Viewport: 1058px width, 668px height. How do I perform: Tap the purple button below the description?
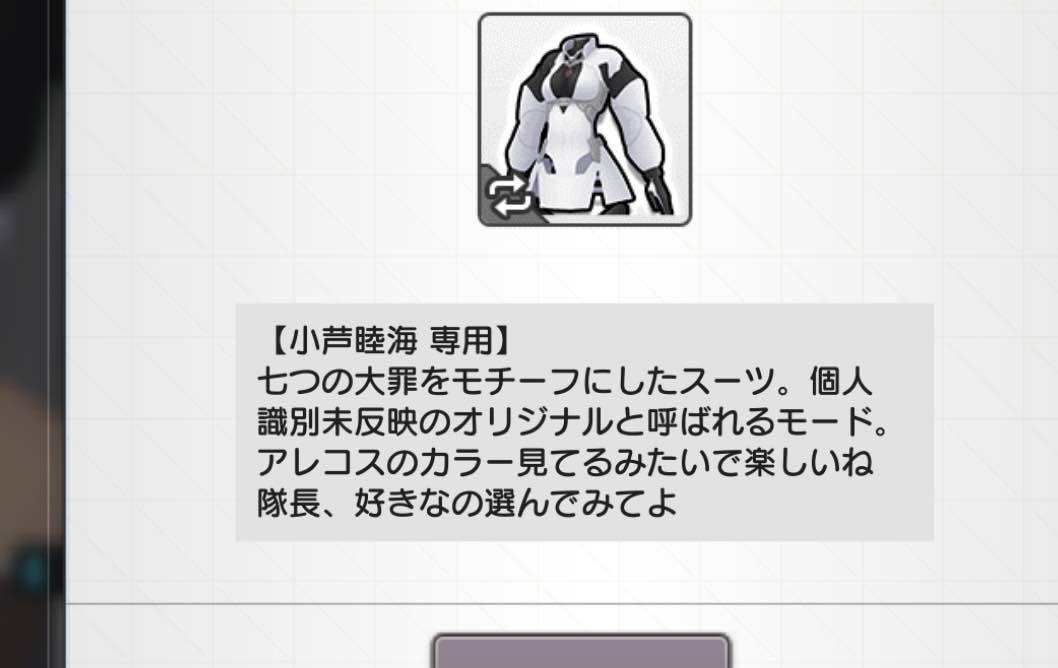(581, 652)
